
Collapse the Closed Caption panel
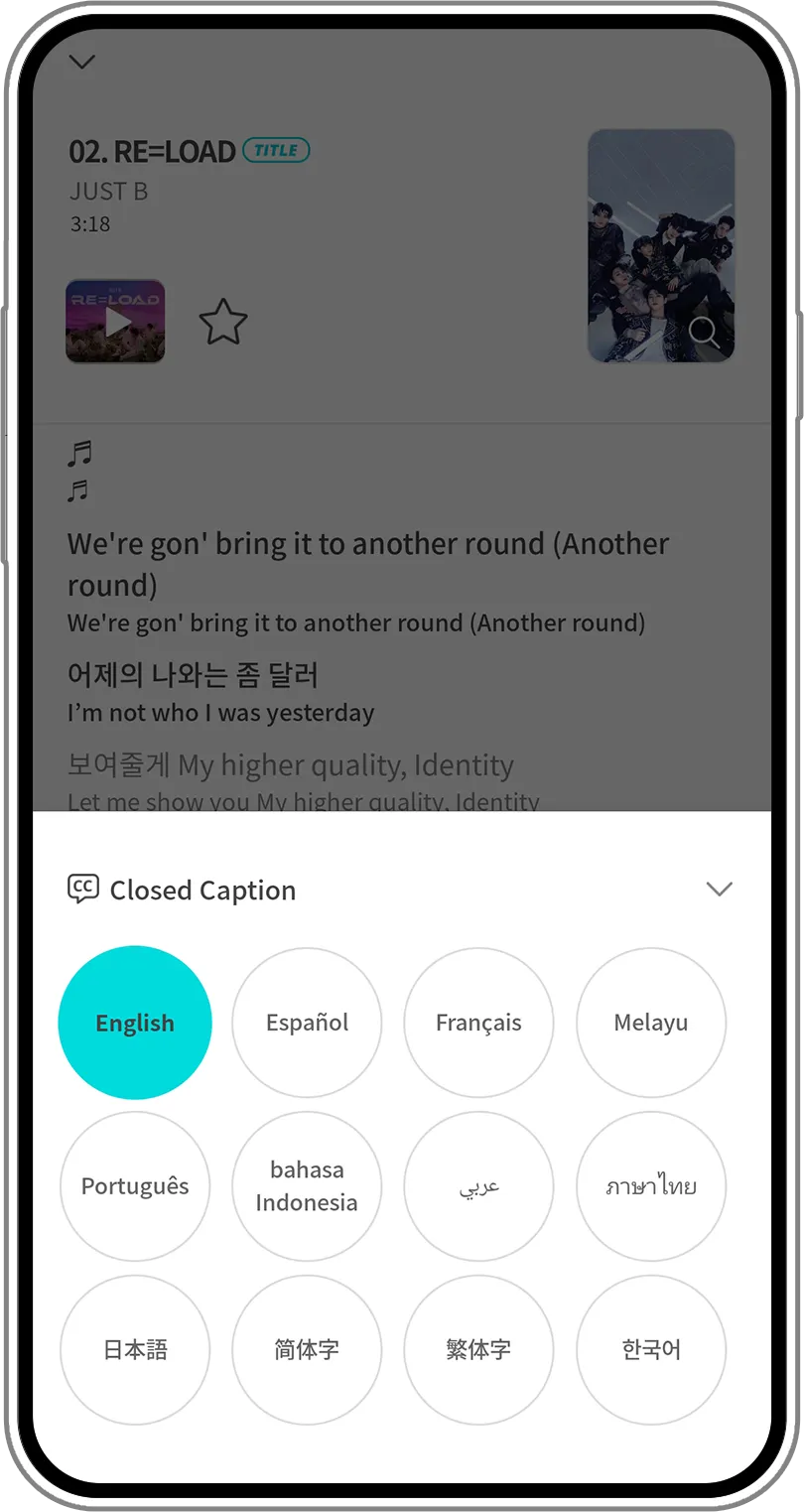[719, 889]
